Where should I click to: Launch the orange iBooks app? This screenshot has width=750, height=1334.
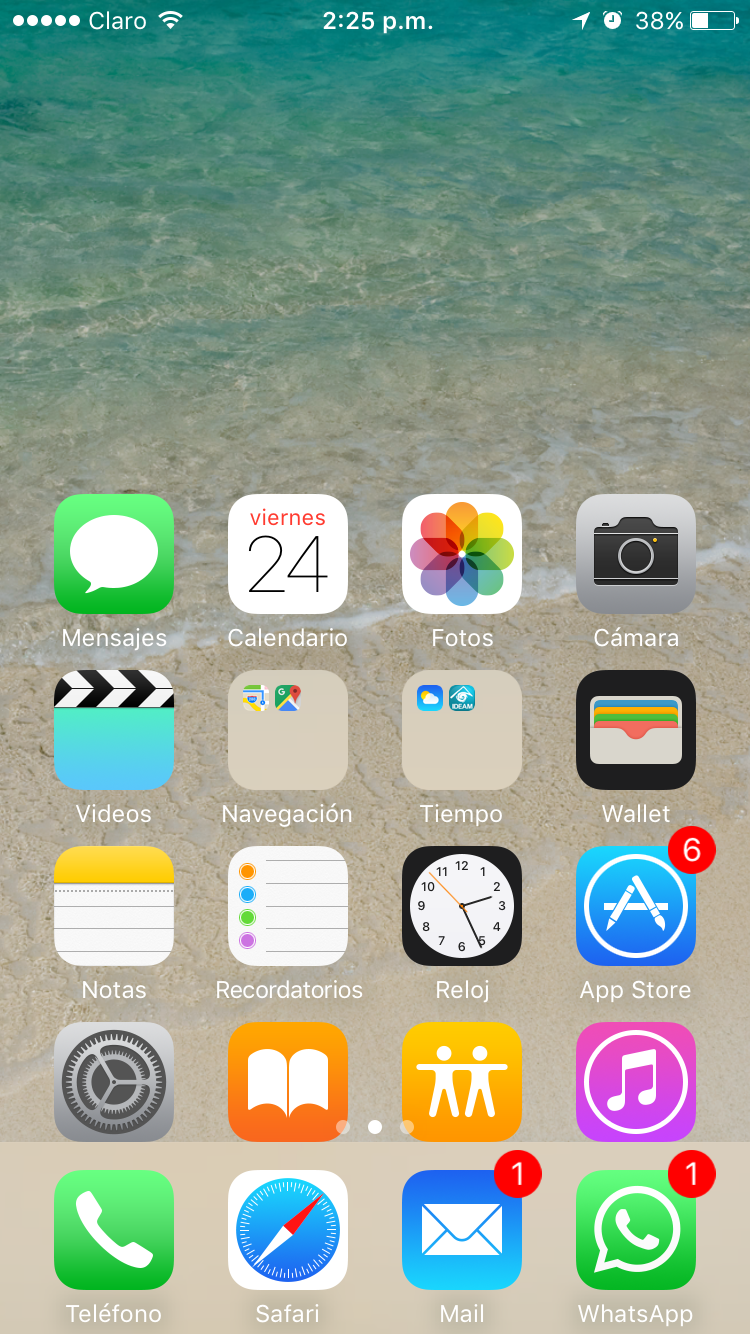[x=288, y=1078]
